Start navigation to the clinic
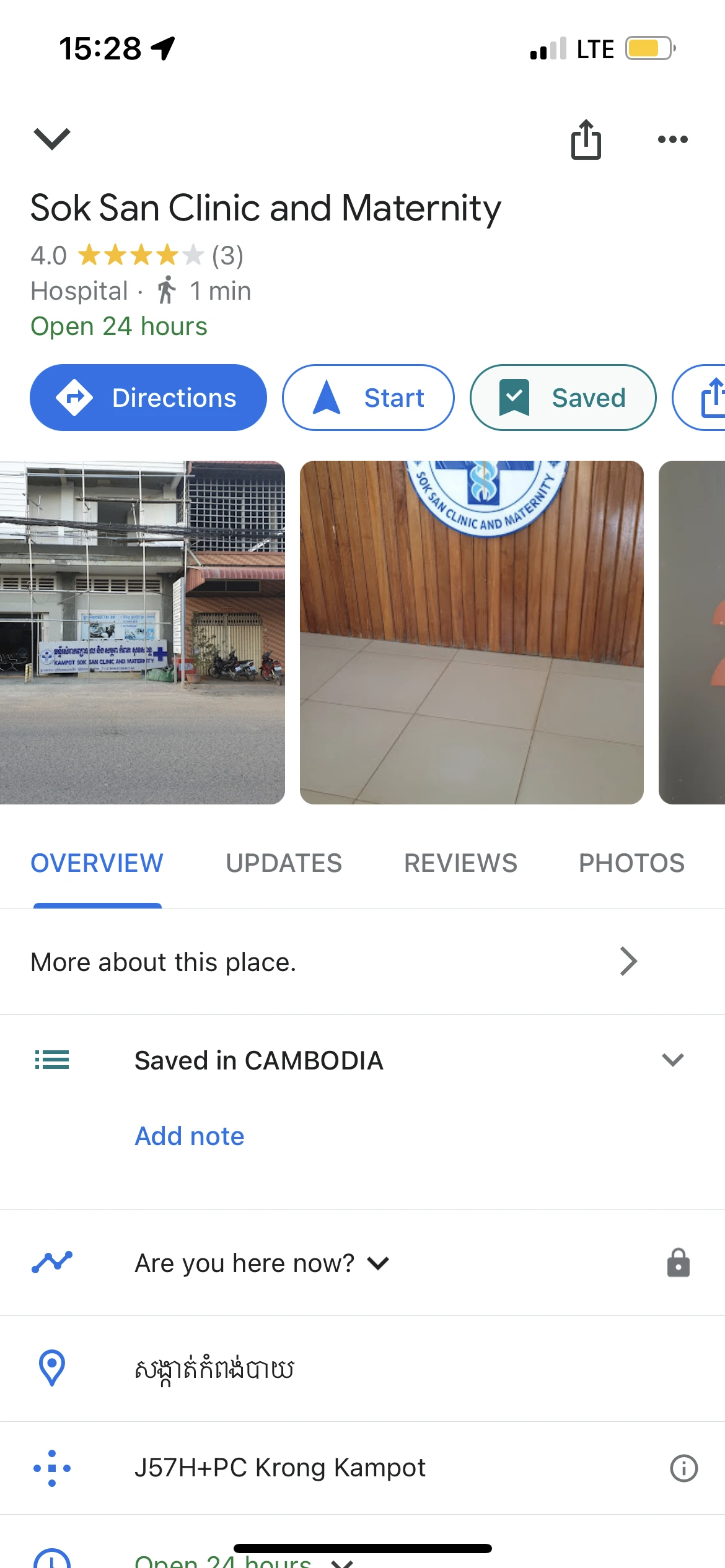 (368, 398)
